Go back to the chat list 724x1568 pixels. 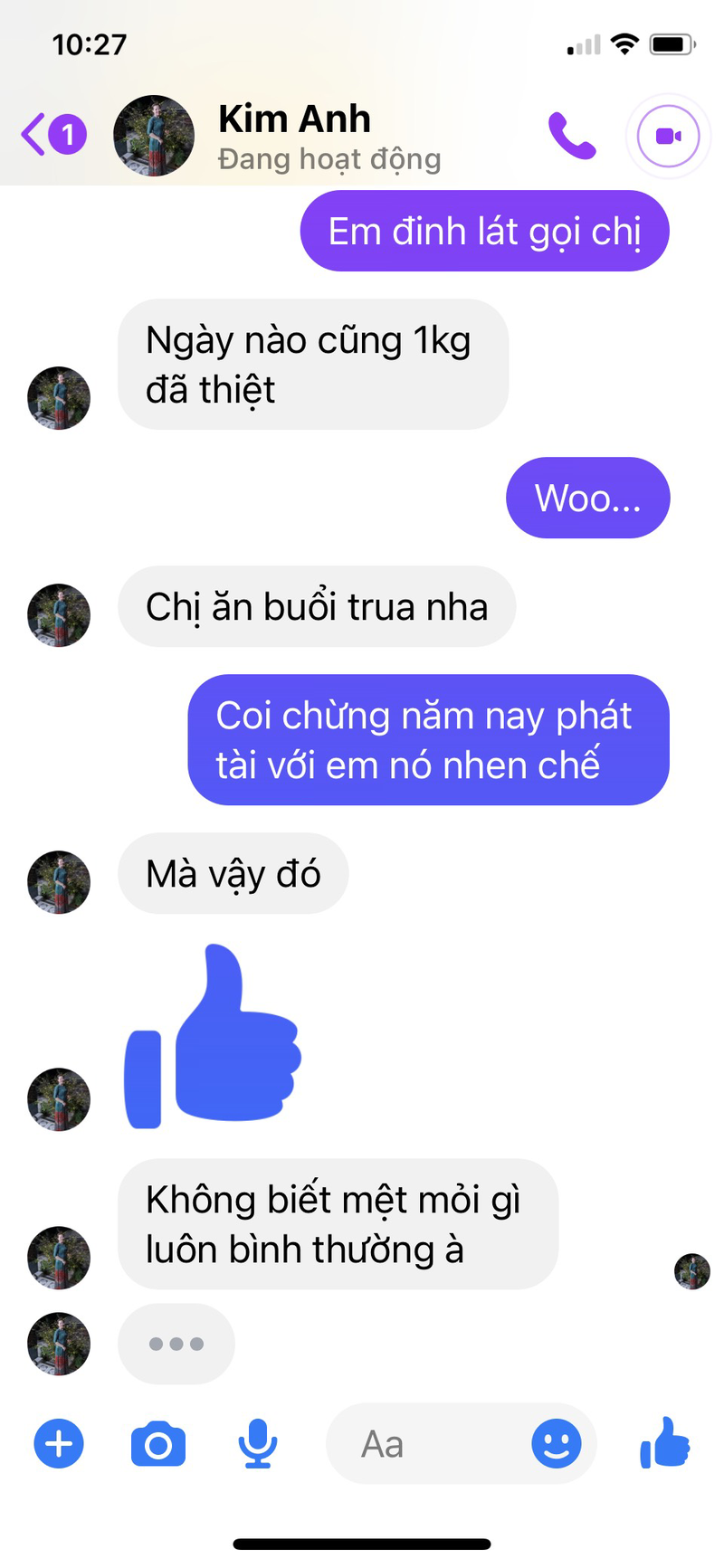(x=36, y=135)
